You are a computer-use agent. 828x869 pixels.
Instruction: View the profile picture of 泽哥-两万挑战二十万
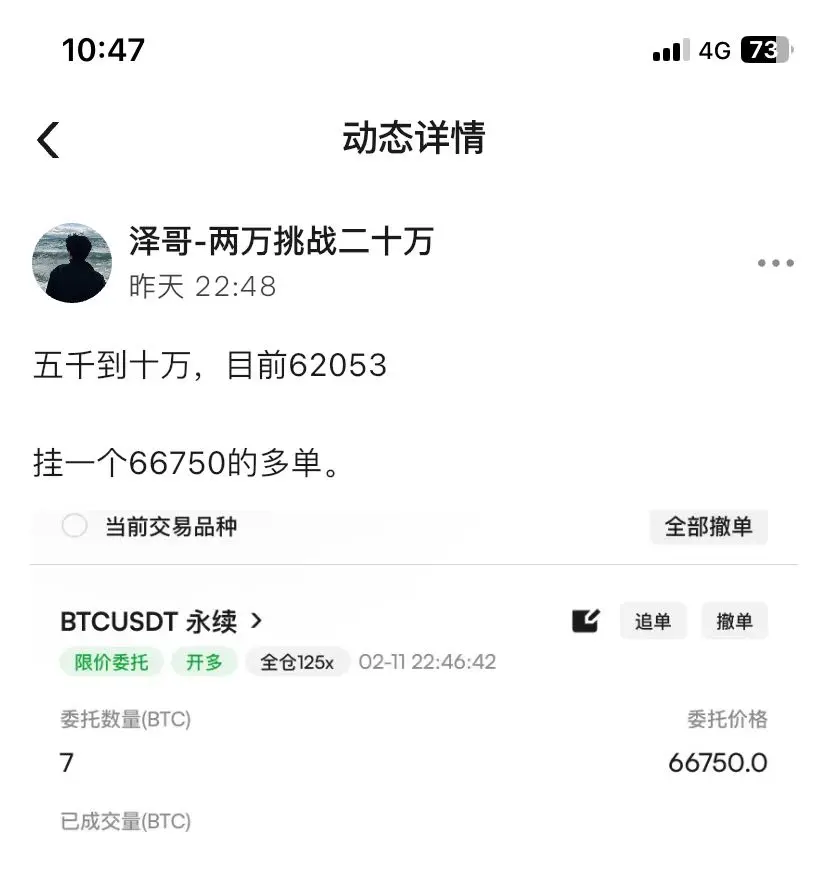coord(72,263)
